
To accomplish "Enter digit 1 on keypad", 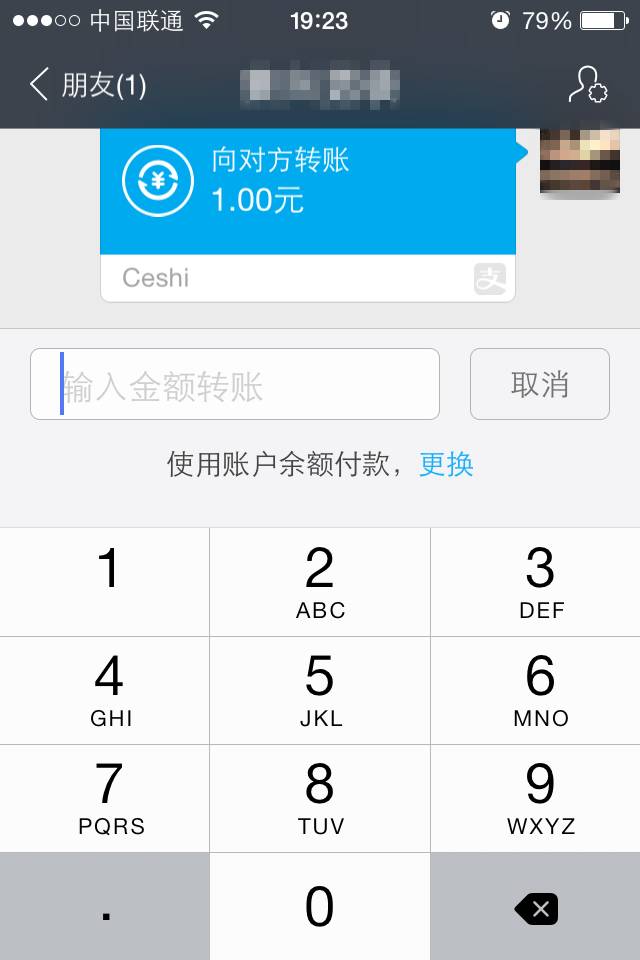I will [x=105, y=582].
